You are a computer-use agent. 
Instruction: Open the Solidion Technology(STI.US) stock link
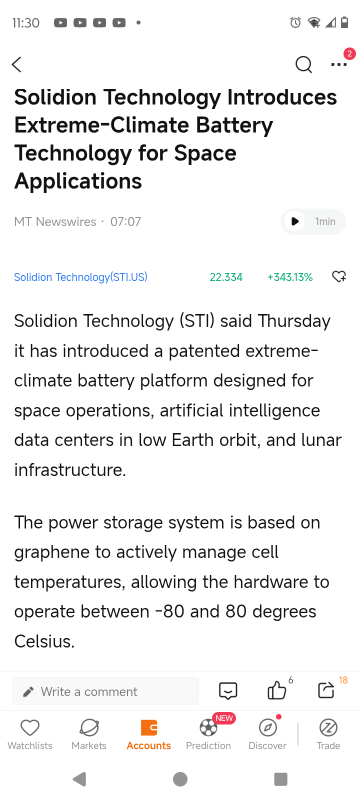tap(81, 277)
